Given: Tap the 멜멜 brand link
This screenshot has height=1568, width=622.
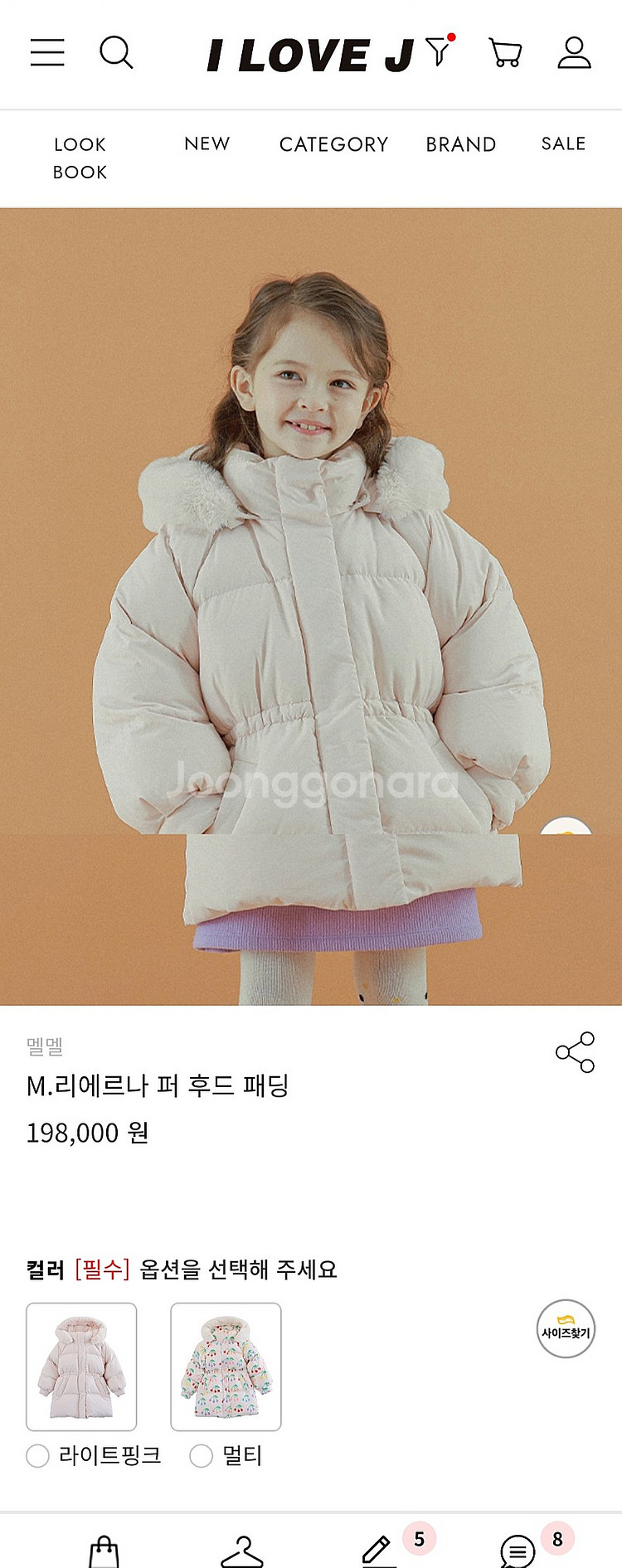Looking at the screenshot, I should coord(45,1046).
